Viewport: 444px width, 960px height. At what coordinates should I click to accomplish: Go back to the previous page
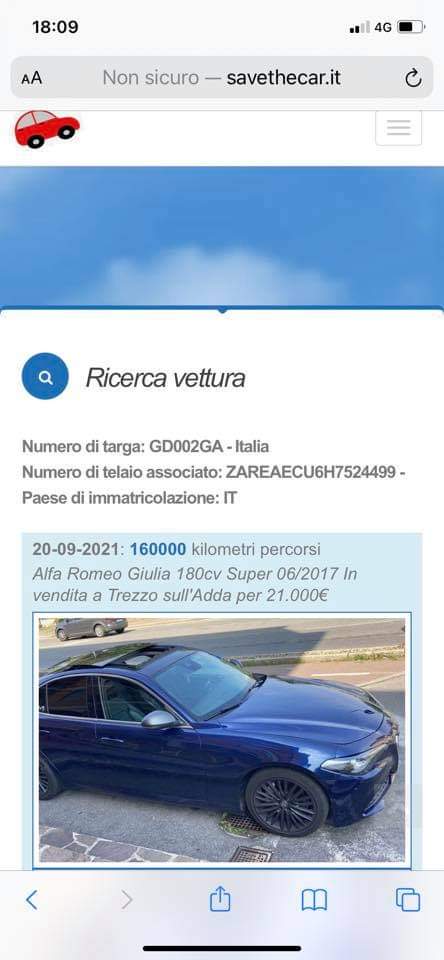pyautogui.click(x=32, y=899)
